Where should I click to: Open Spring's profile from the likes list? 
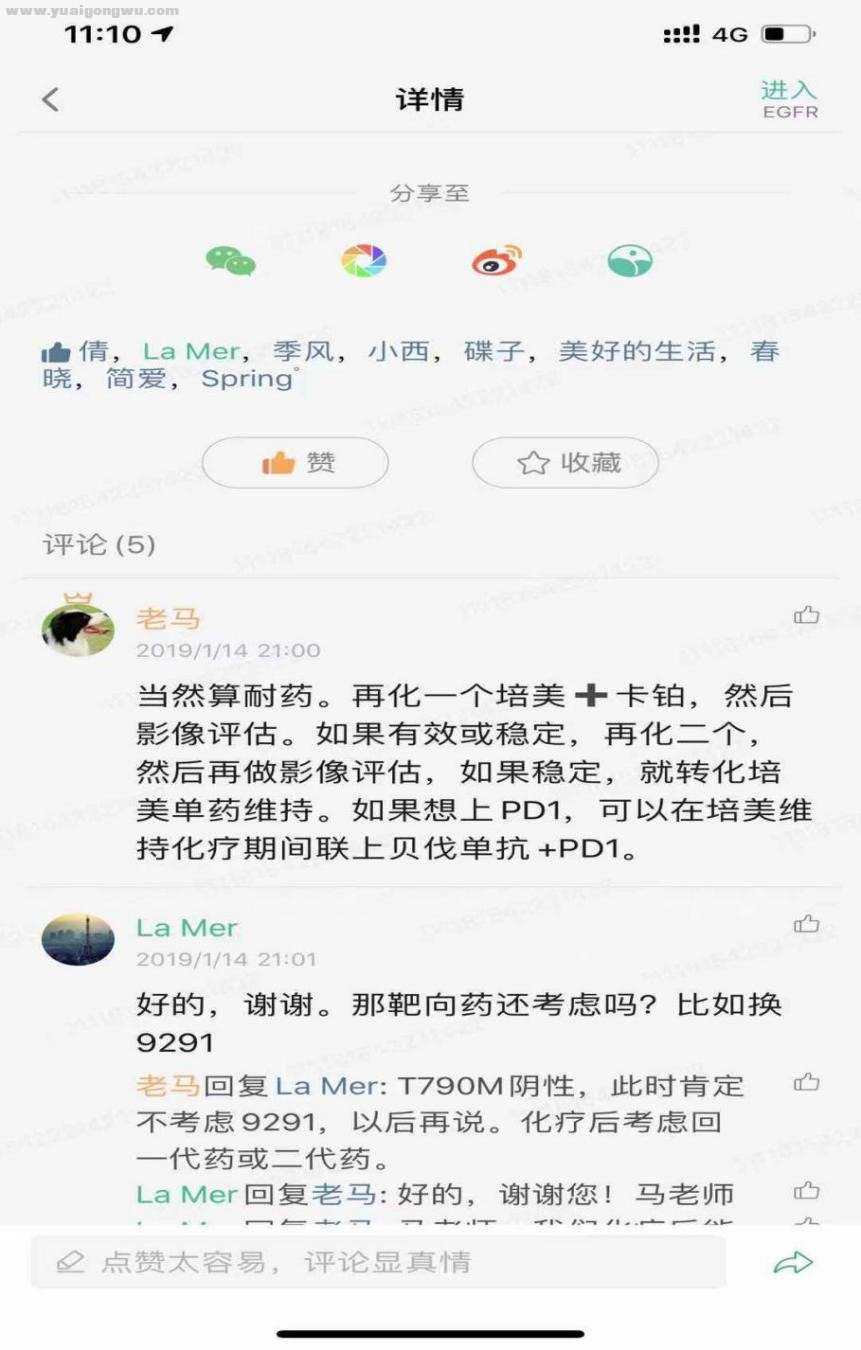[x=248, y=379]
